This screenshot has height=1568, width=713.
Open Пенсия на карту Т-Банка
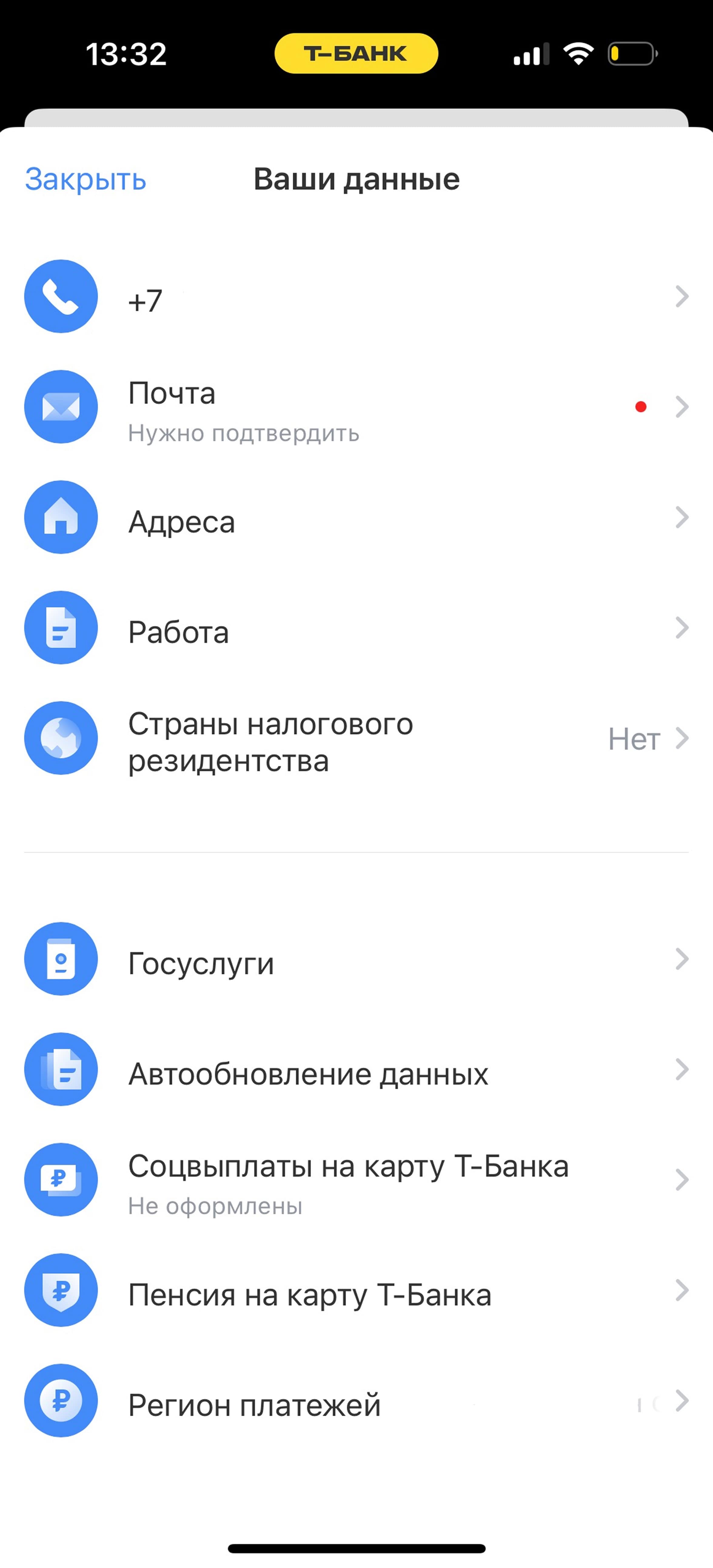[x=356, y=1290]
